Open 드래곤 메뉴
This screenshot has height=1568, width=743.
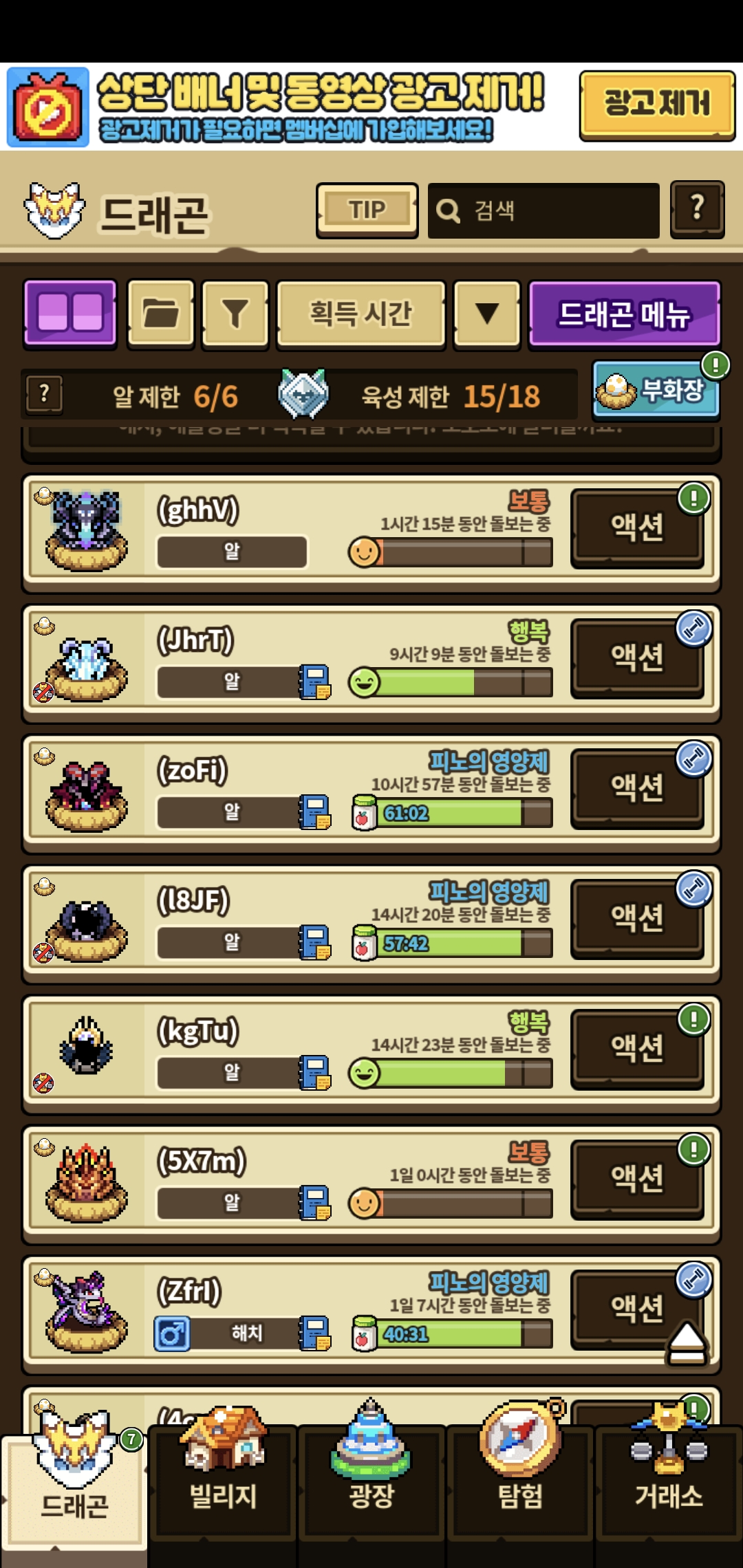click(624, 314)
